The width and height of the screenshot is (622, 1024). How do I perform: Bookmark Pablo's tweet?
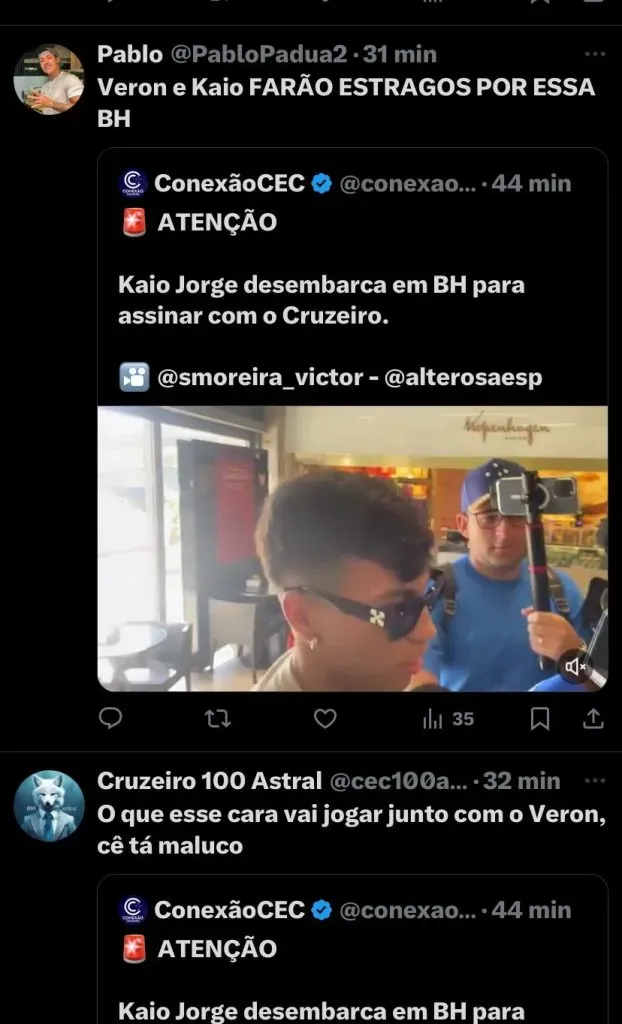539,718
